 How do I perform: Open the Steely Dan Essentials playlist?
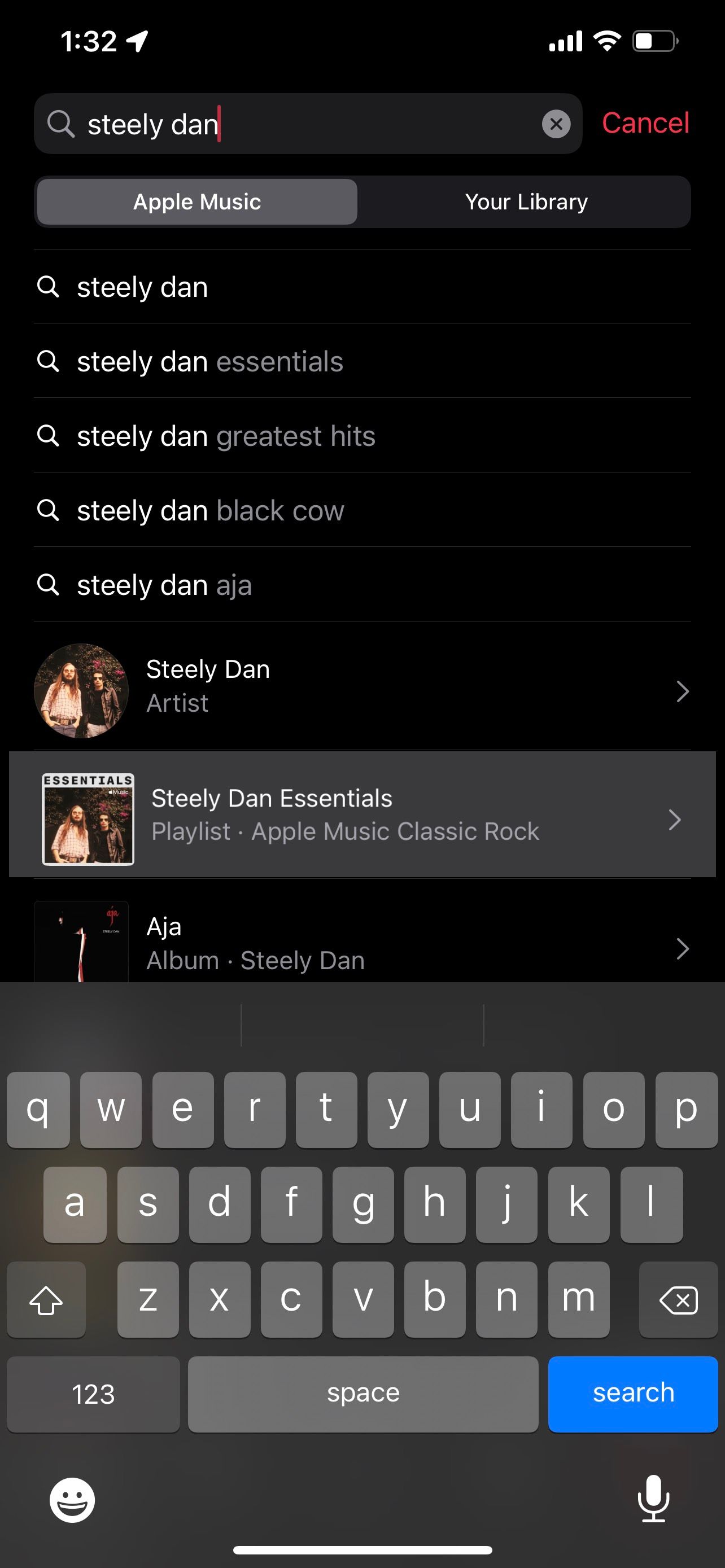coord(362,815)
